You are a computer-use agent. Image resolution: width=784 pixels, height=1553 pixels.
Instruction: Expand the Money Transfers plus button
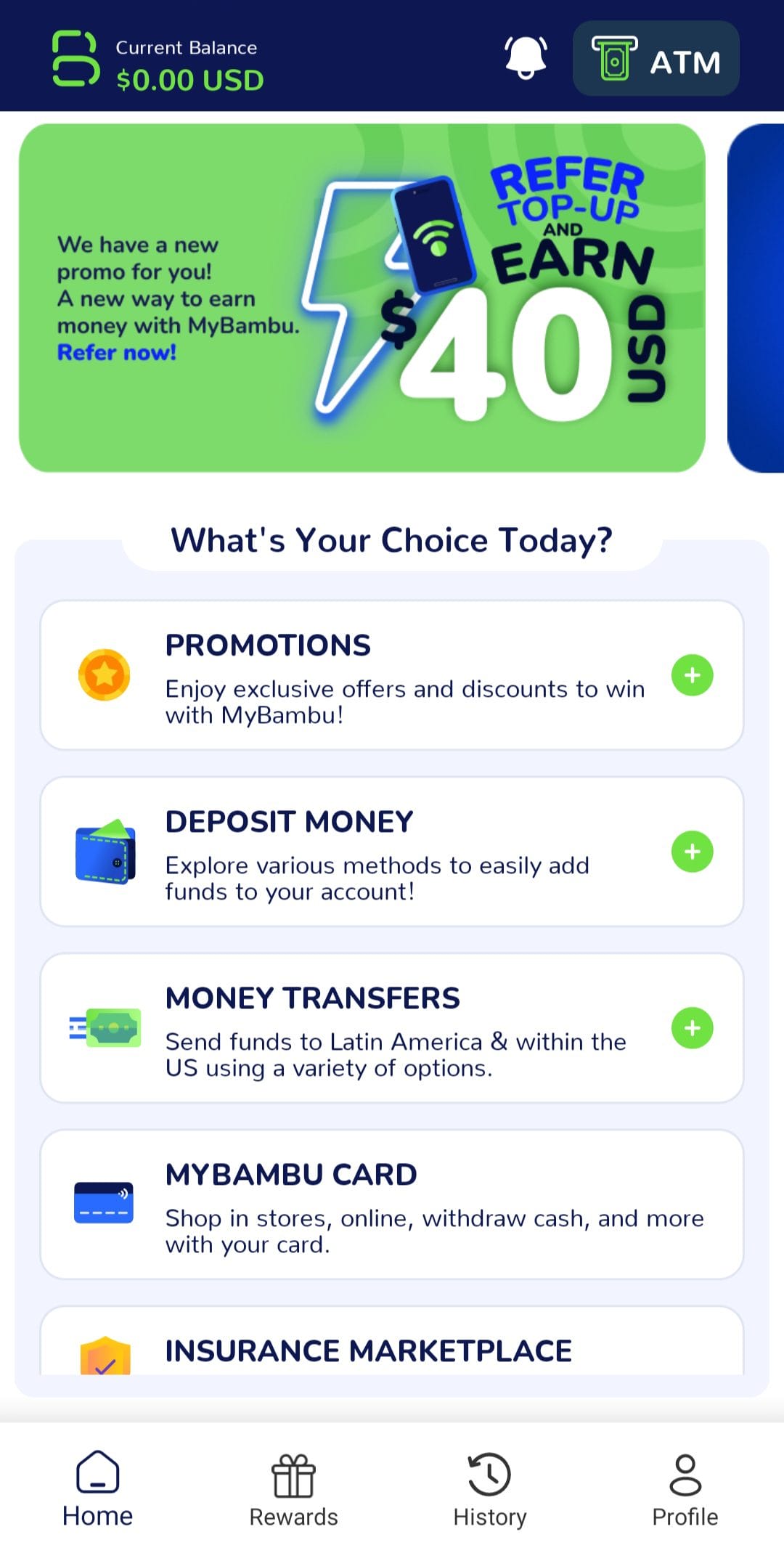tap(692, 1028)
